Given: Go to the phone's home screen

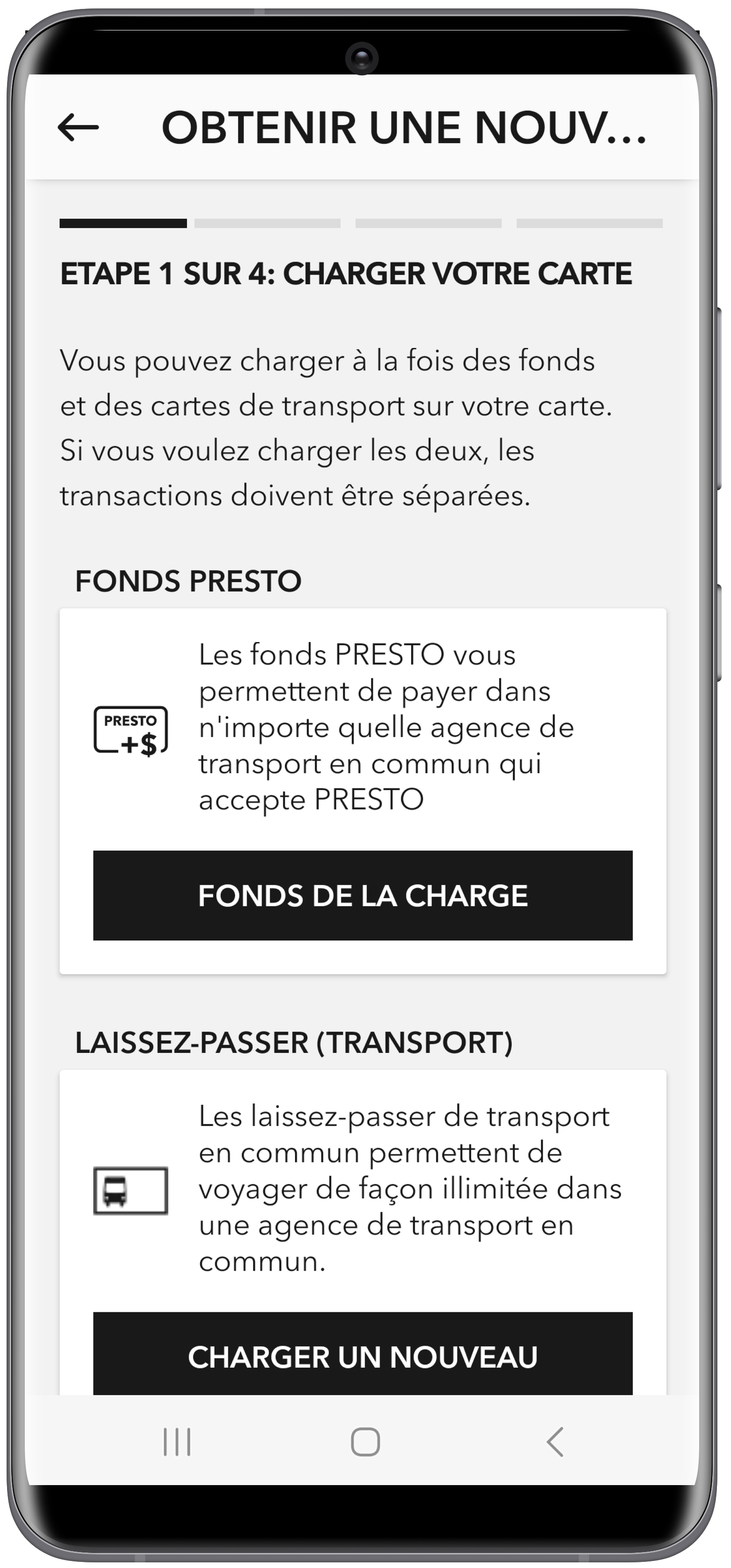Looking at the screenshot, I should (365, 1442).
